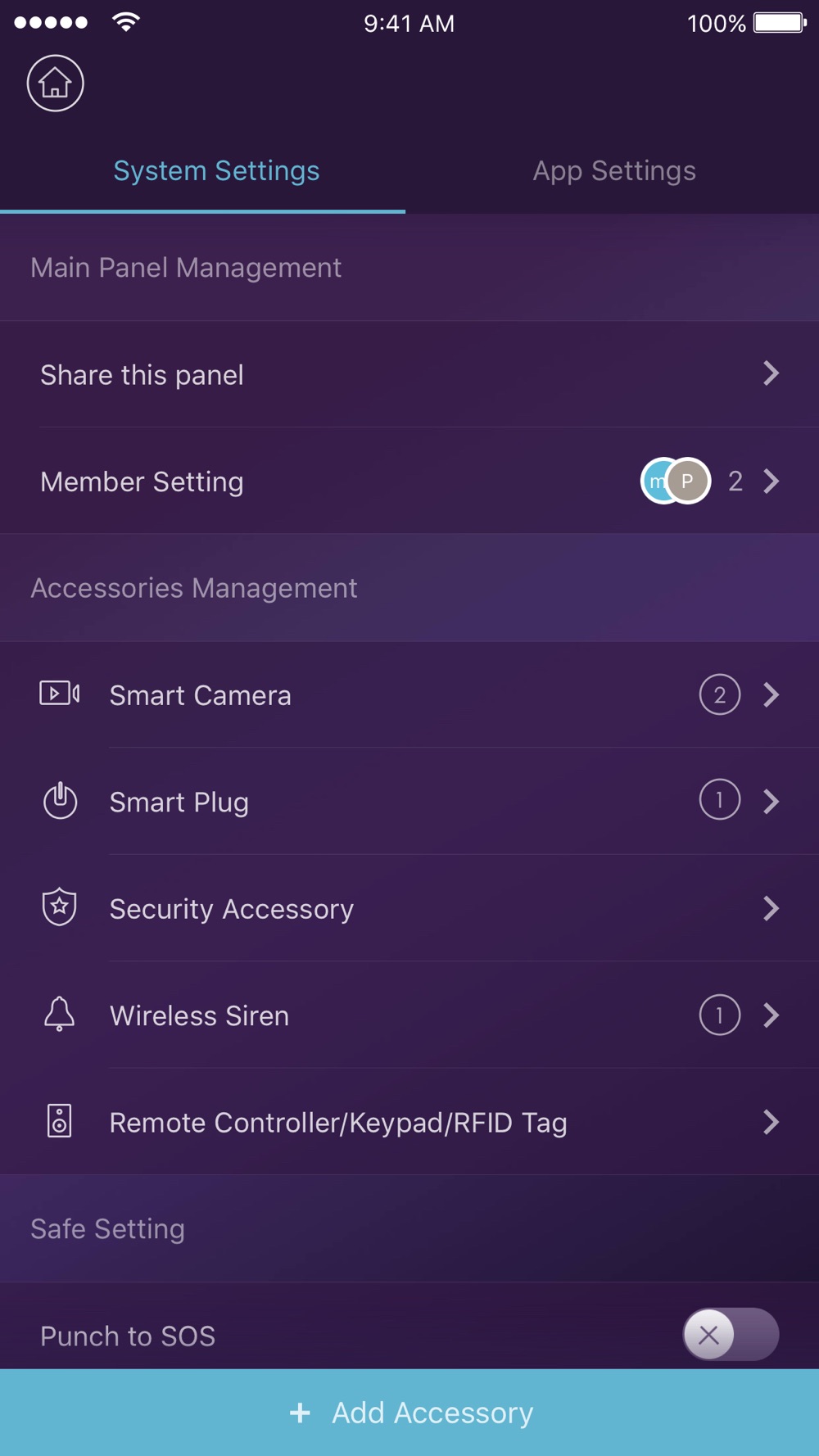Open the Smart Plug row

click(x=409, y=801)
